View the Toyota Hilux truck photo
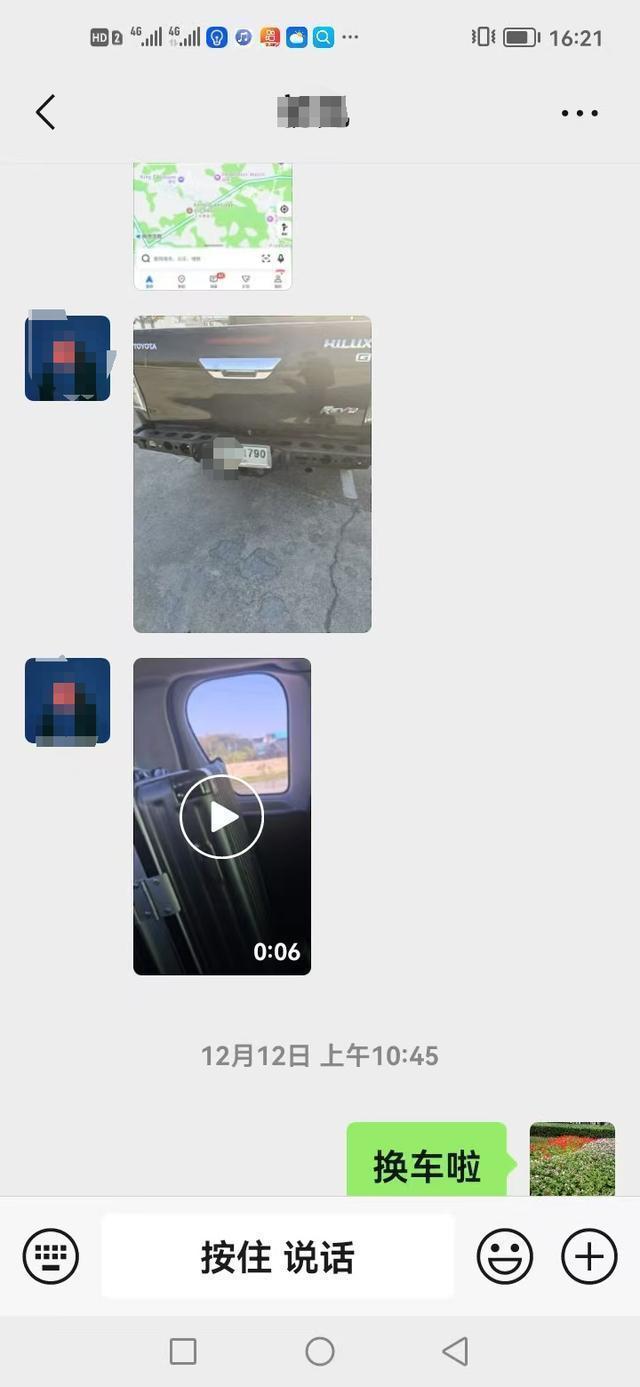This screenshot has width=640, height=1387. (x=252, y=474)
